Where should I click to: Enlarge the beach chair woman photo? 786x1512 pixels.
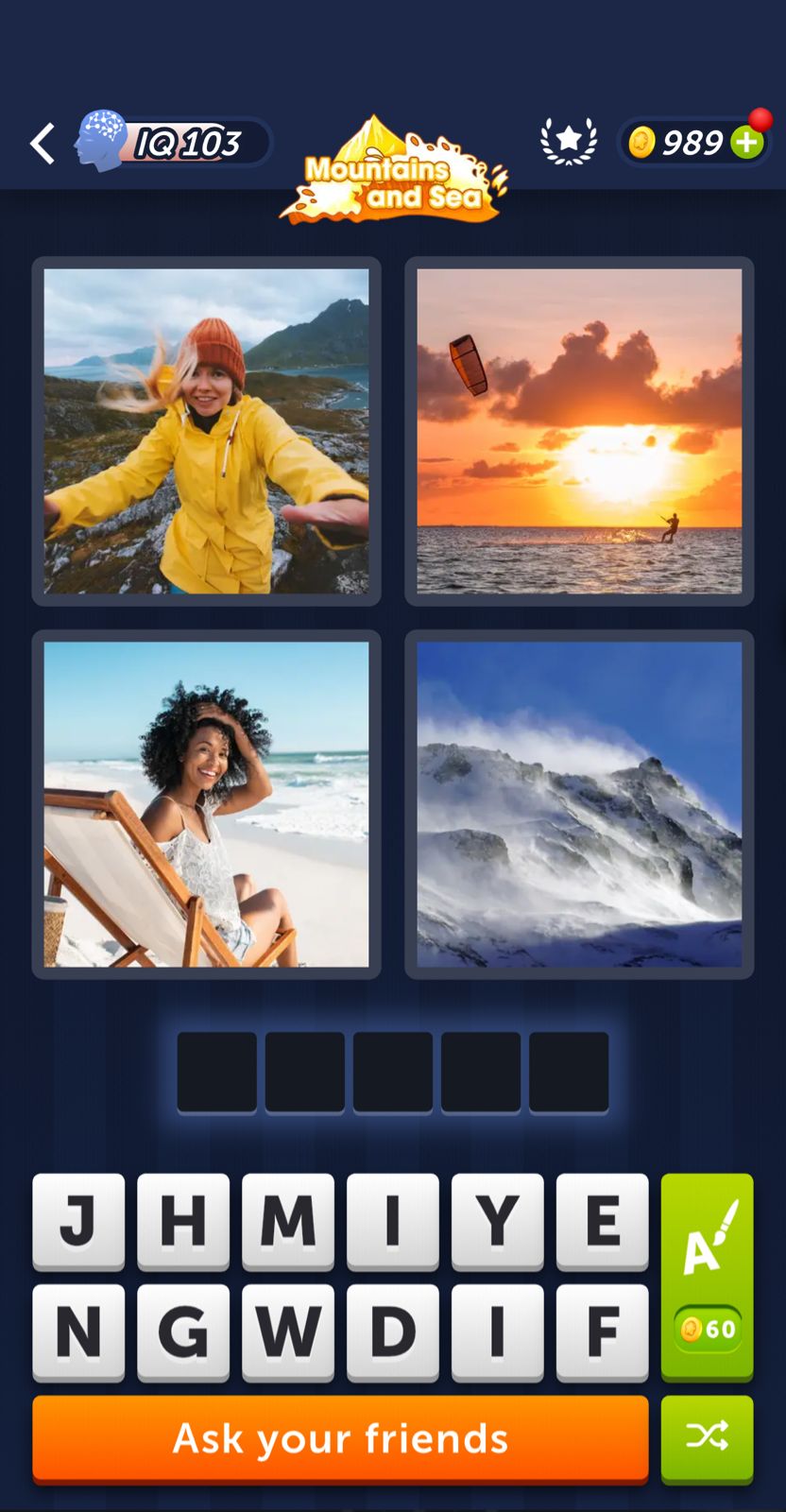206,804
